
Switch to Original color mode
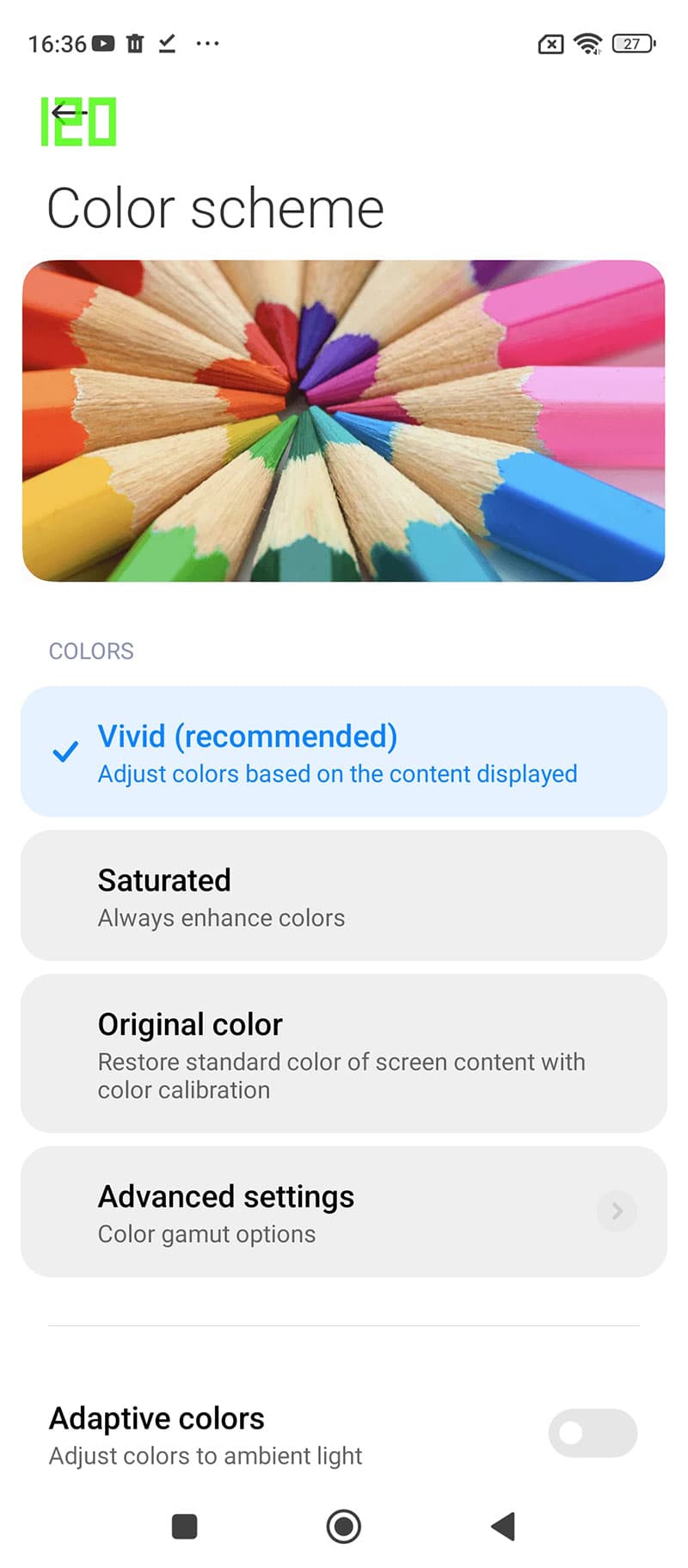(x=343, y=1053)
